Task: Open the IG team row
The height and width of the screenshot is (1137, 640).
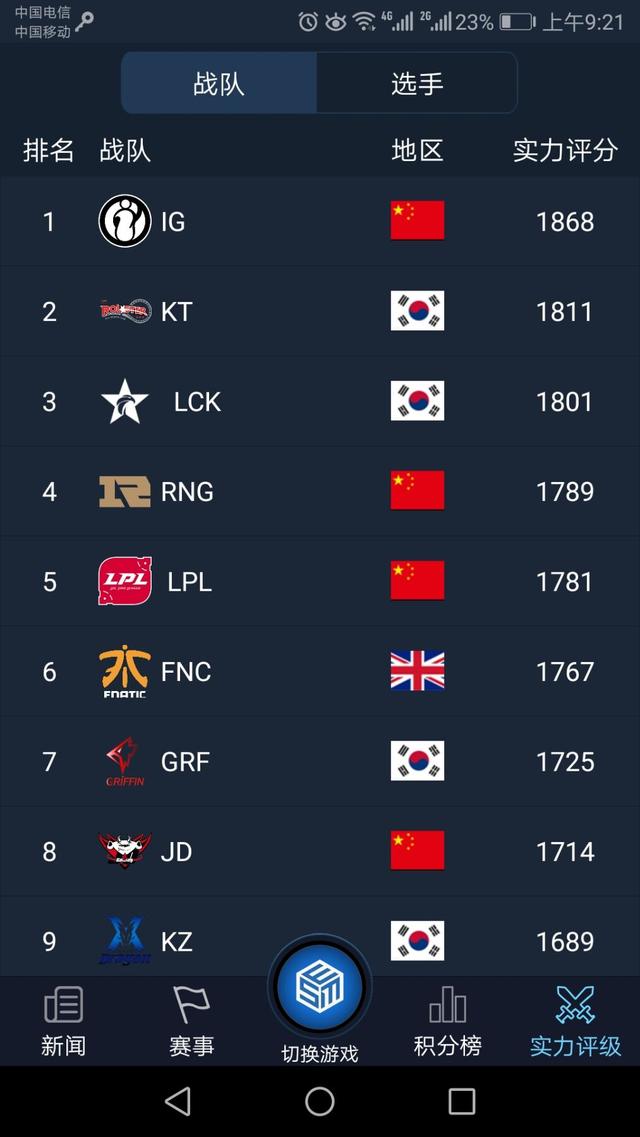Action: [320, 221]
